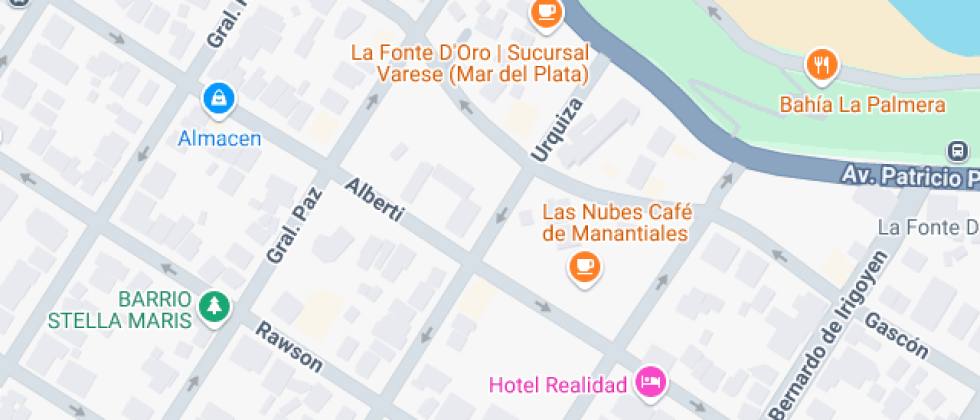Viewport: 980px width, 420px height.
Task: Tap the bus stop icon on Av. Patricio
Action: [x=958, y=151]
